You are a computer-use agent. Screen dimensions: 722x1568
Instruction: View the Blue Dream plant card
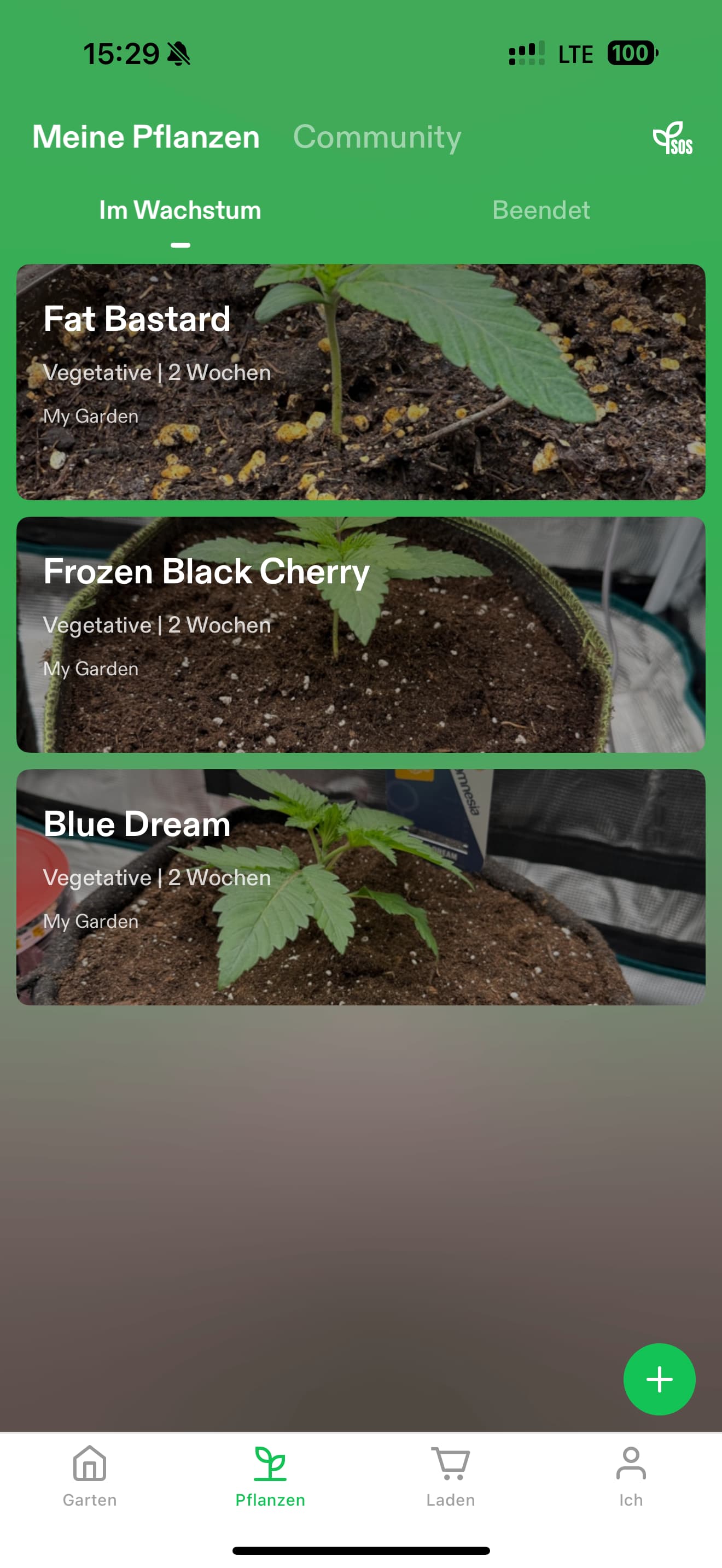pos(360,887)
